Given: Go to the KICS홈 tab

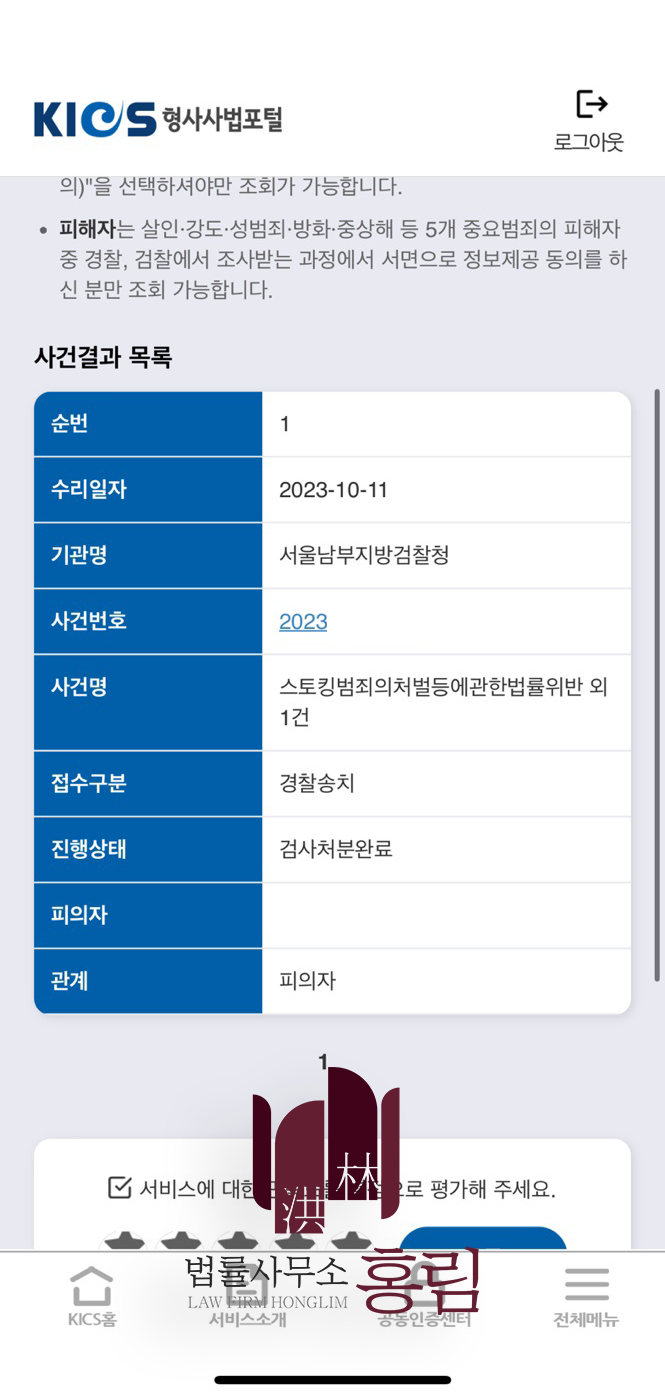Looking at the screenshot, I should pyautogui.click(x=92, y=1297).
